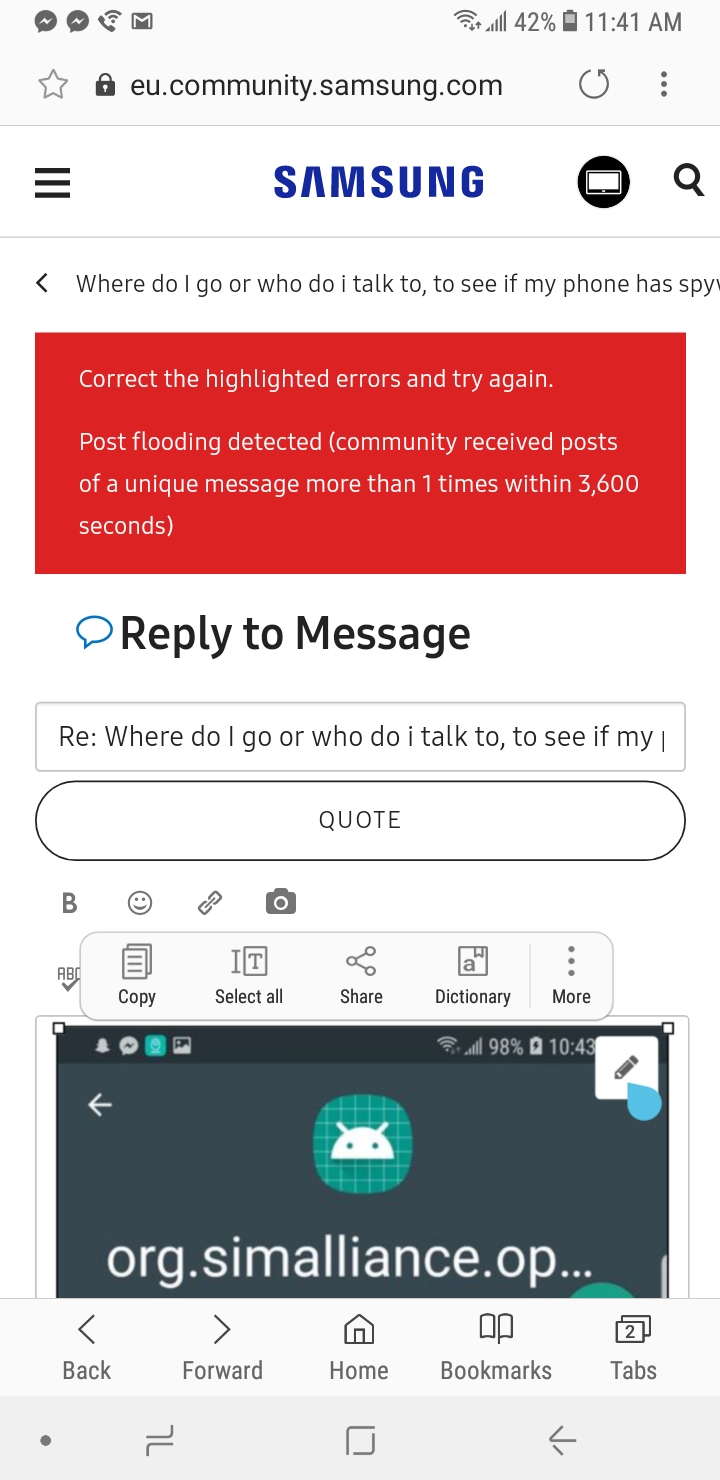Screen dimensions: 720x1480
Task: Open Samsung site search
Action: (x=688, y=181)
